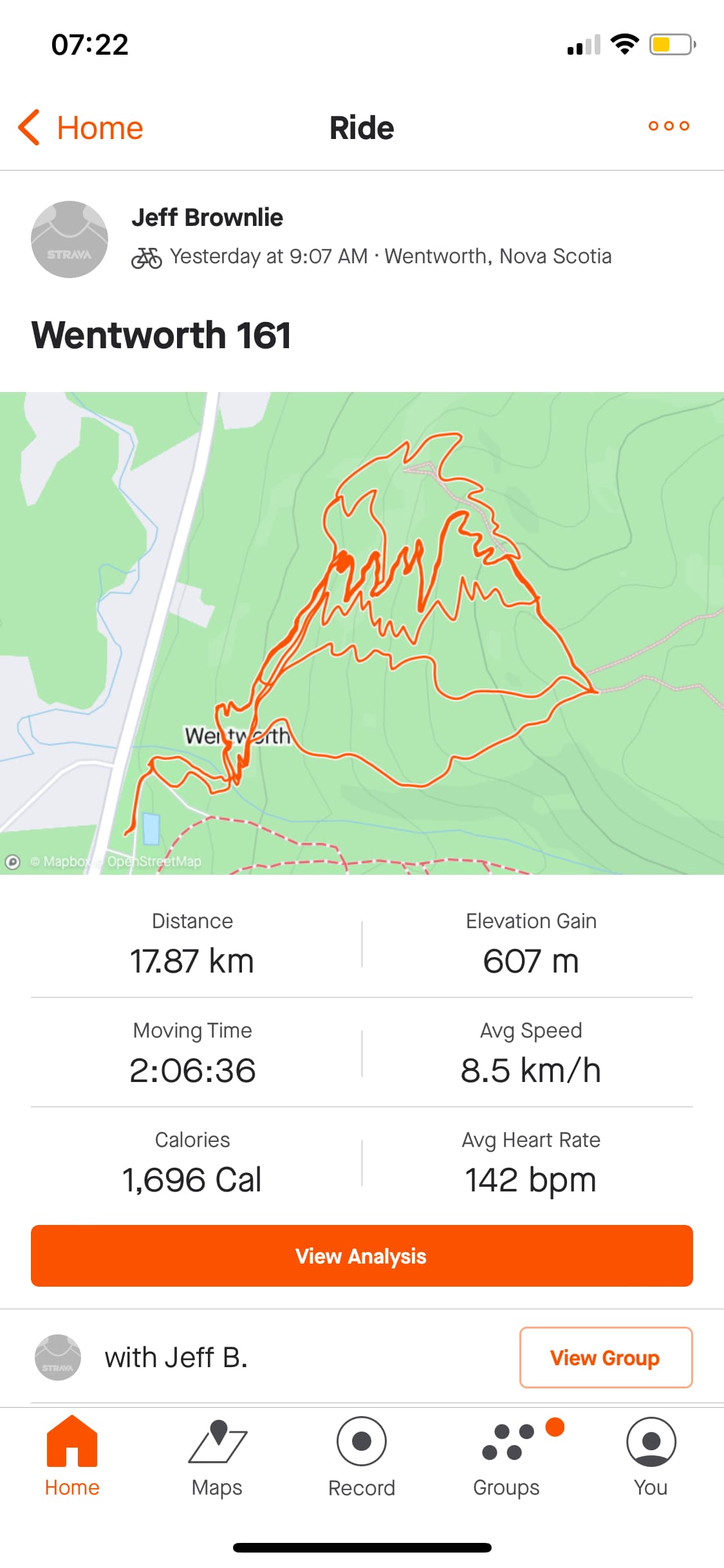Open Jeff Brownlie's profile picture

tap(70, 239)
